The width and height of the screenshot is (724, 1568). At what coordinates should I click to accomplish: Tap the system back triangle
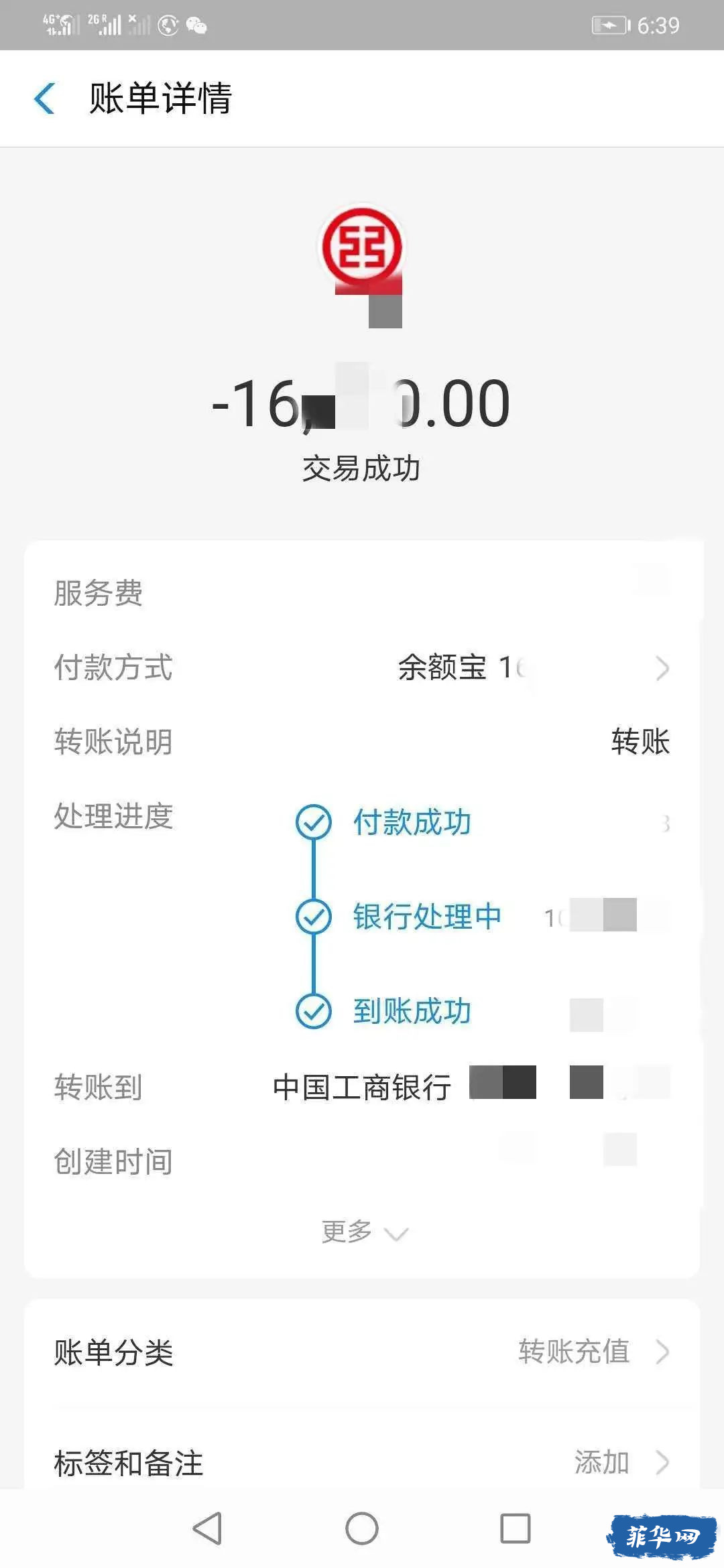coord(207,1528)
